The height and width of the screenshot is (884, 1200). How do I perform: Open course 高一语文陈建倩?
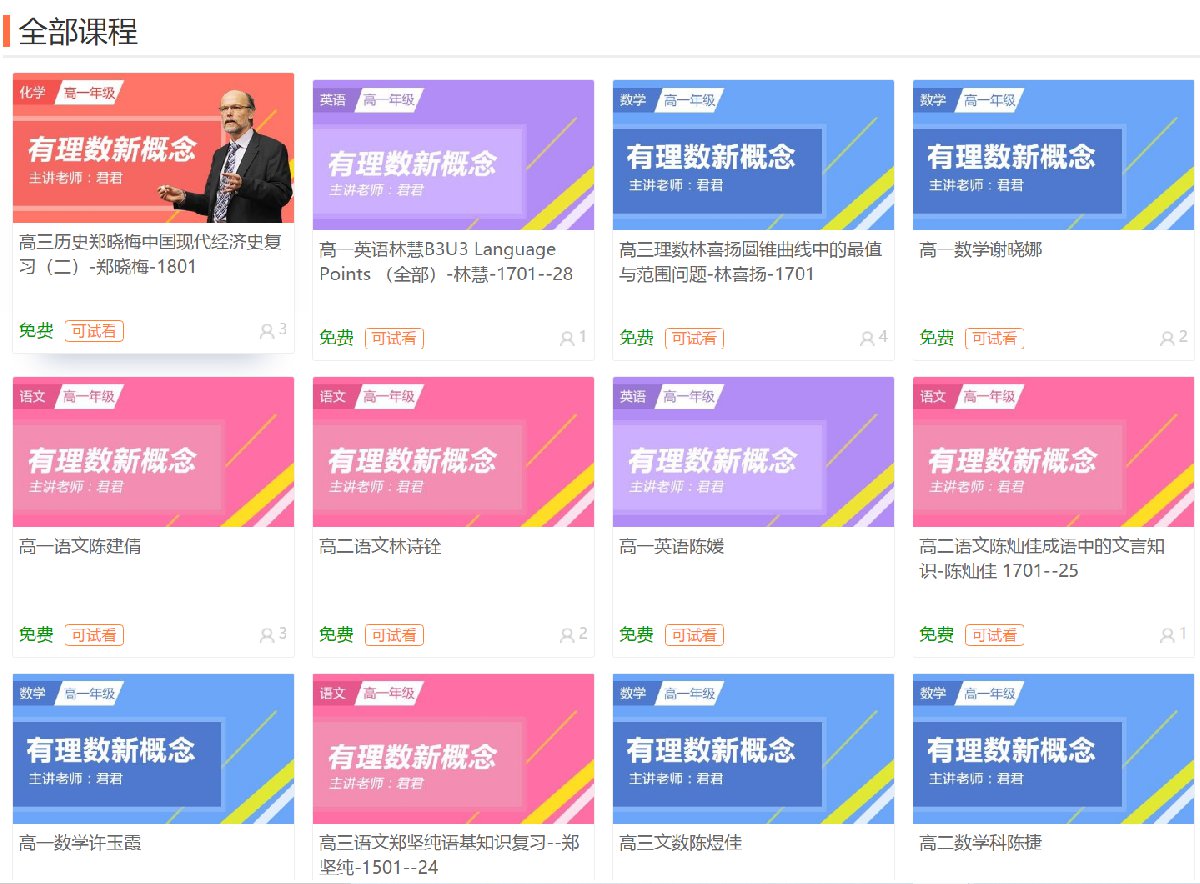pos(80,546)
